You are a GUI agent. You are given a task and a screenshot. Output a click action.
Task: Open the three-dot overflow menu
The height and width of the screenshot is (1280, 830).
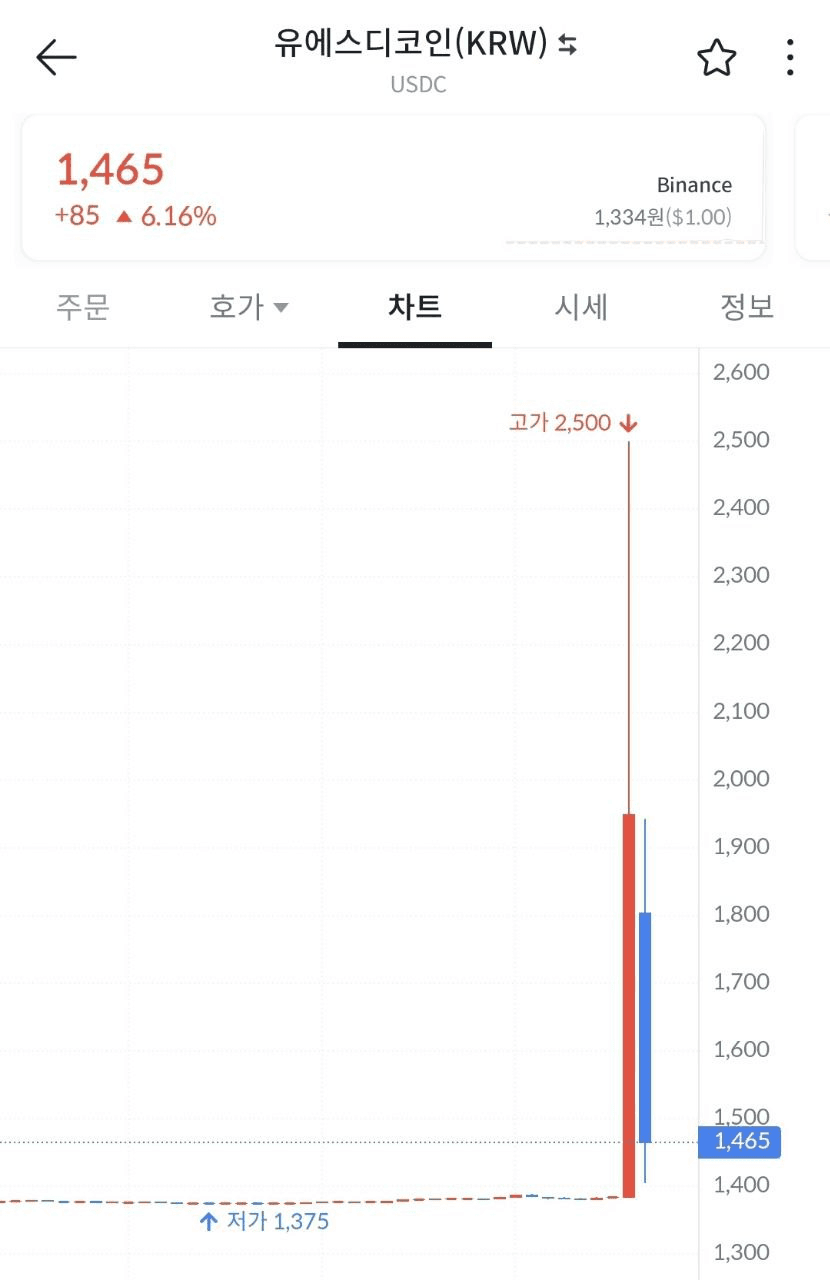pyautogui.click(x=790, y=58)
